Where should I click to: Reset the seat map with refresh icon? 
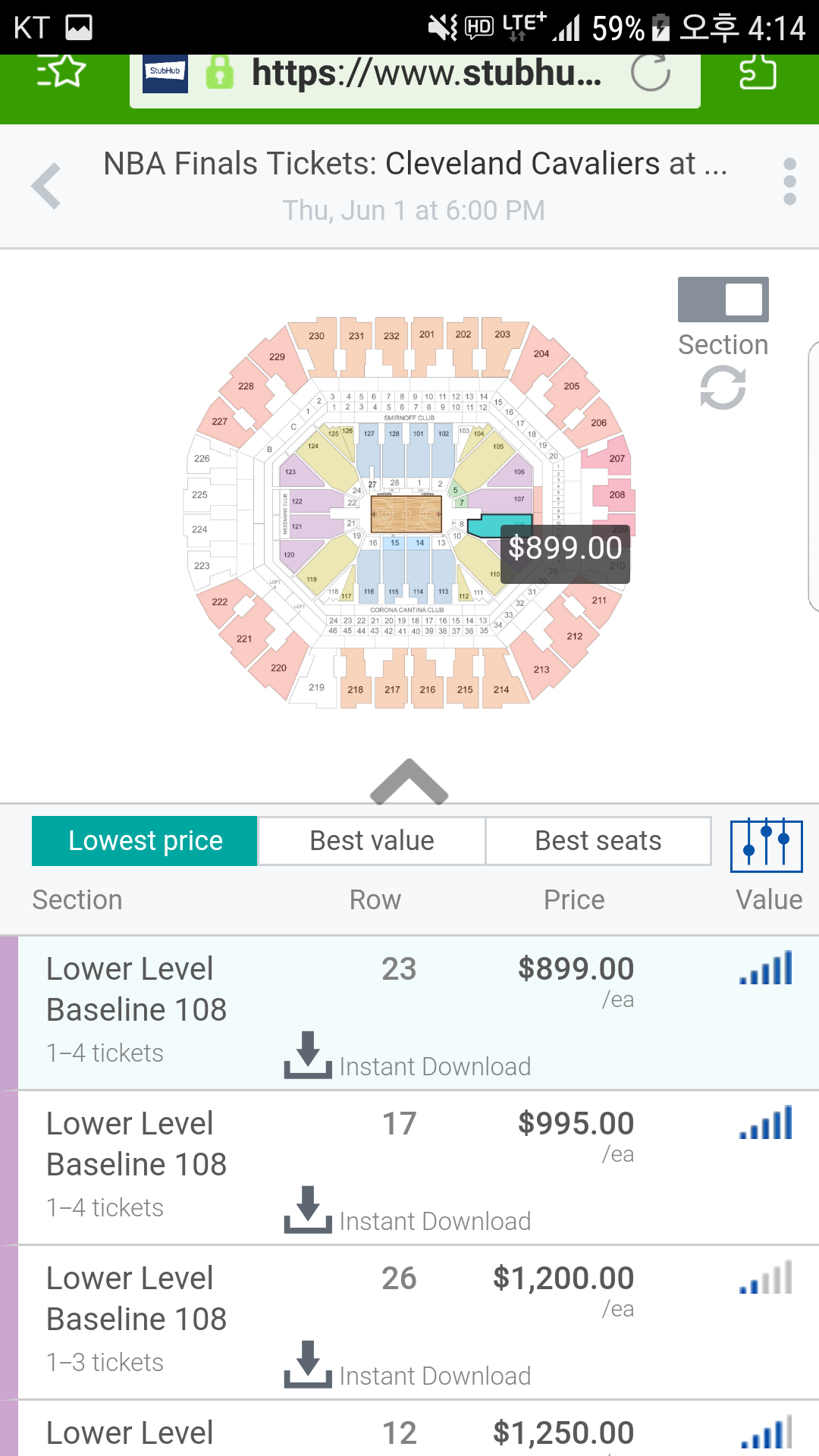[723, 388]
